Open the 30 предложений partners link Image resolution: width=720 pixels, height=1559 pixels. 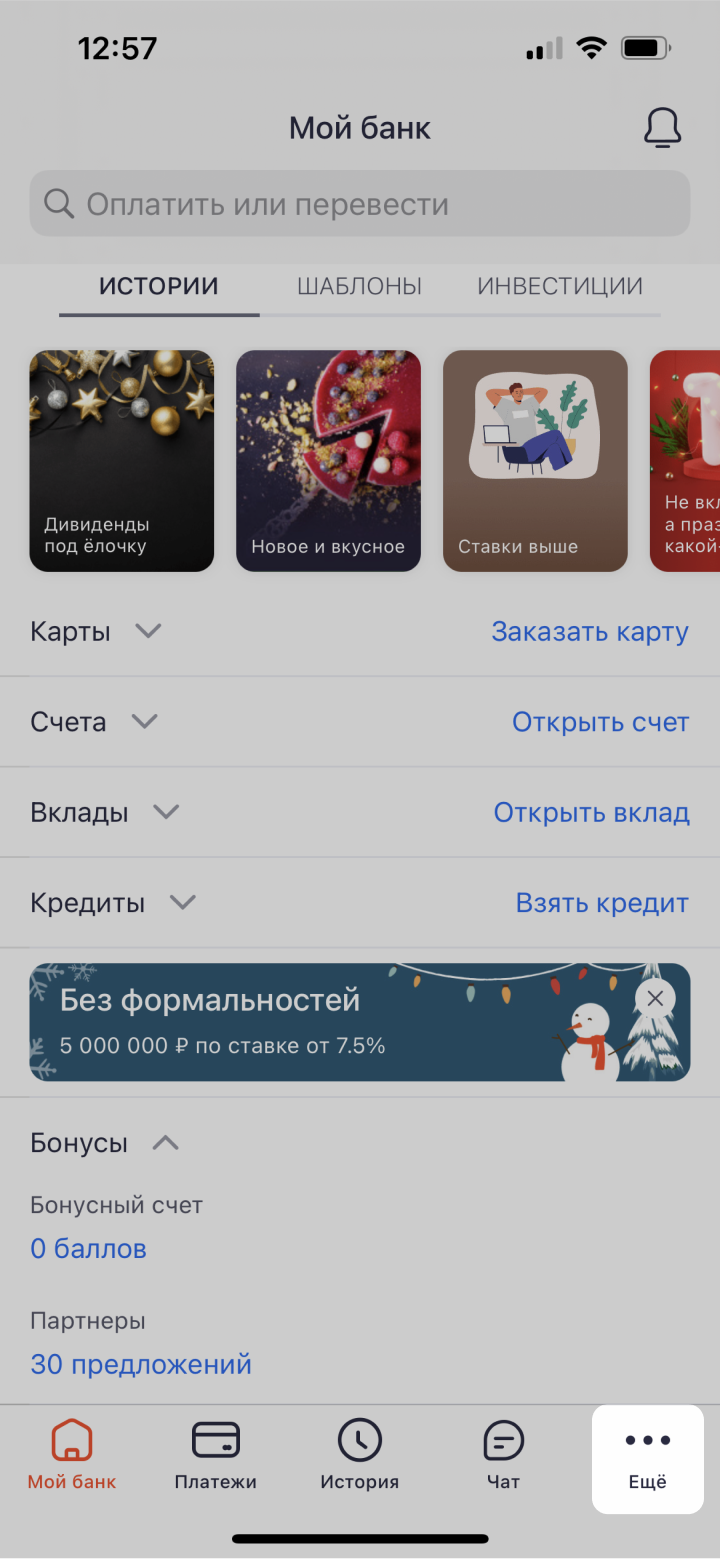coord(141,1364)
